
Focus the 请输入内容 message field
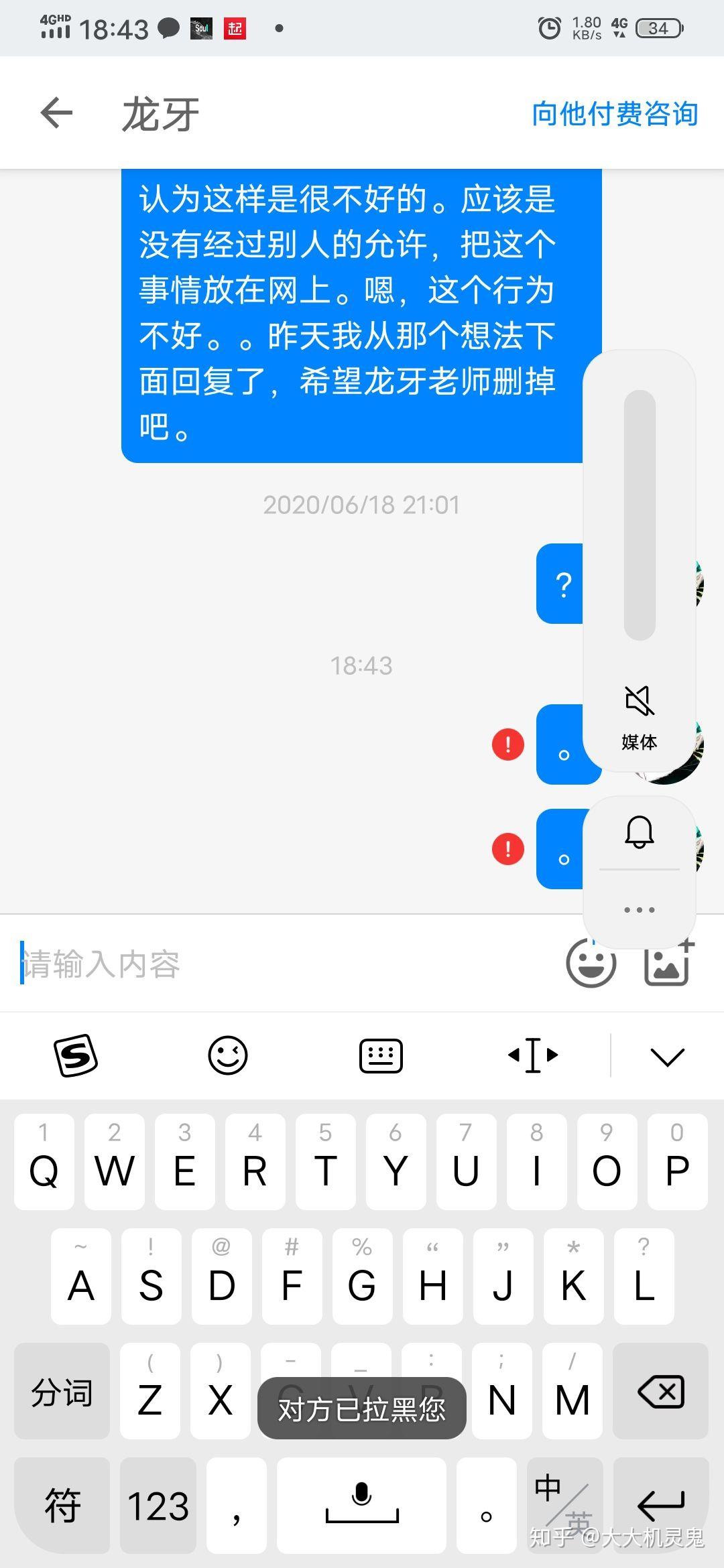[x=282, y=964]
